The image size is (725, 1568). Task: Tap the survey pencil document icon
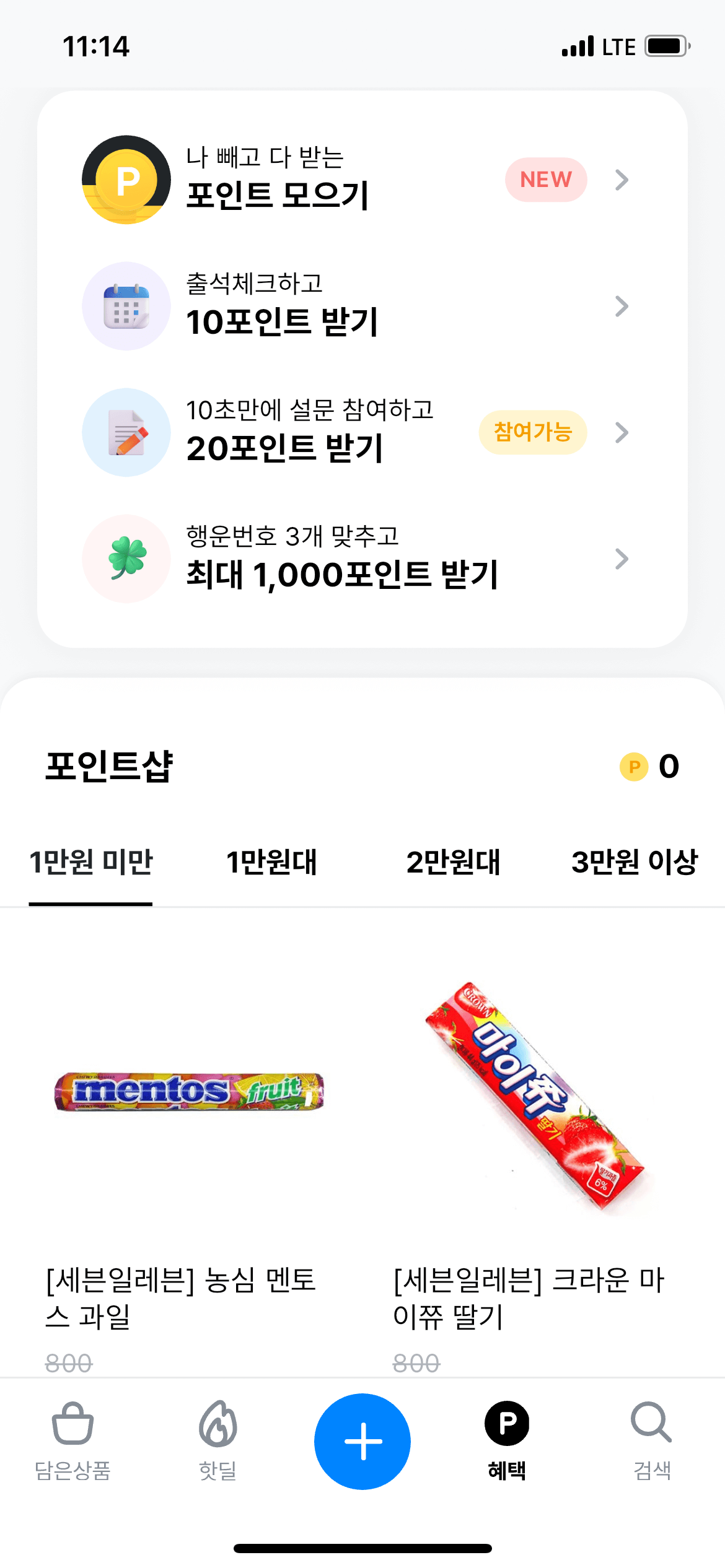[x=126, y=432]
